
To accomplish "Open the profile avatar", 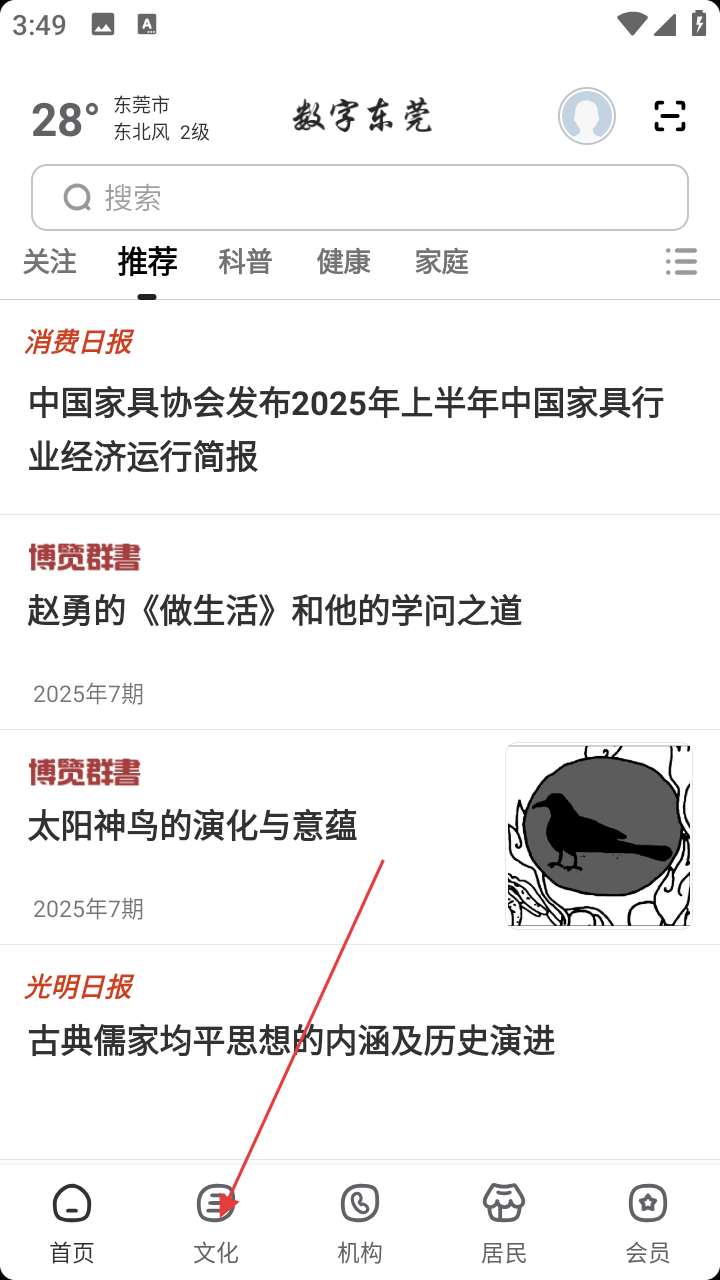I will (587, 116).
